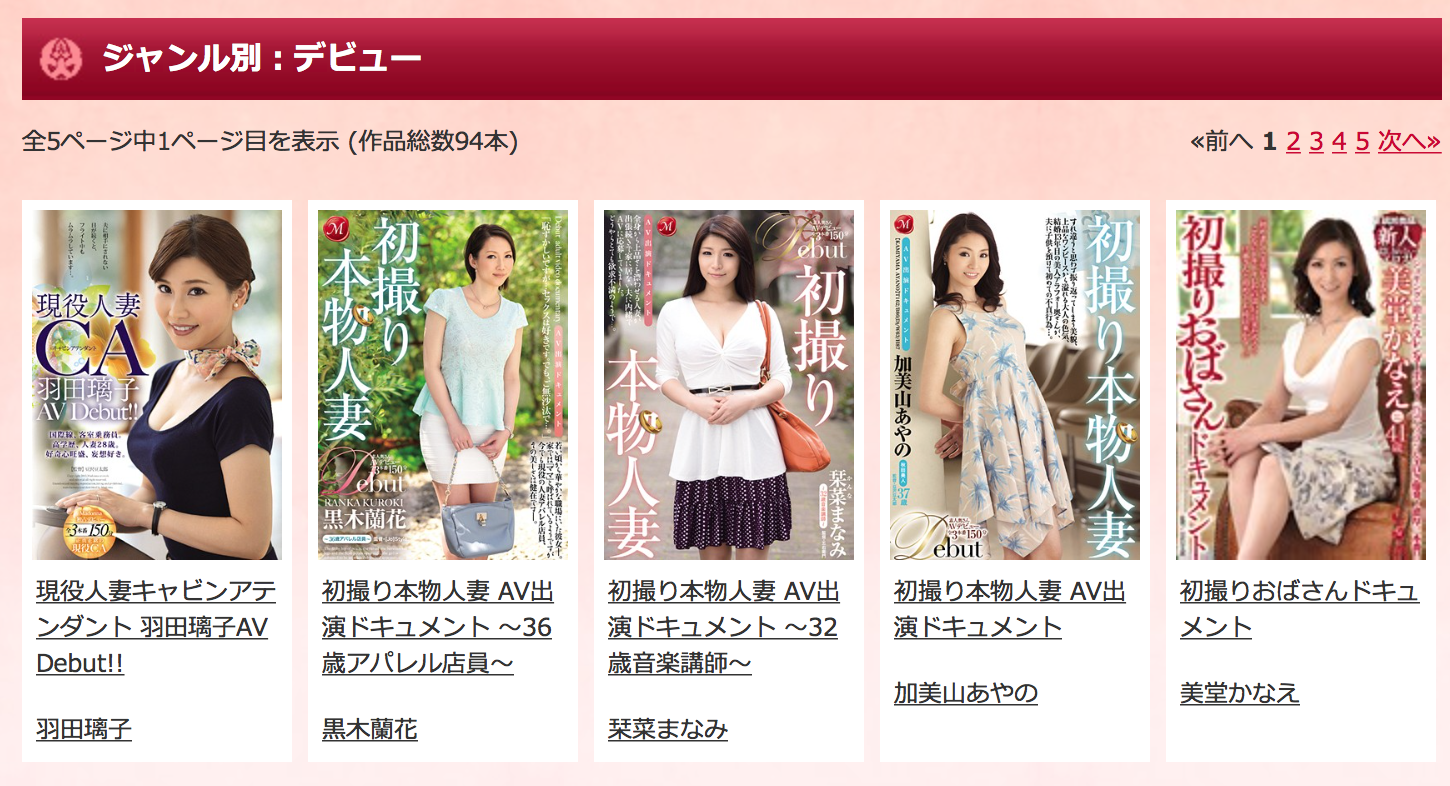Select the 美堂かなえ name link

[1239, 693]
